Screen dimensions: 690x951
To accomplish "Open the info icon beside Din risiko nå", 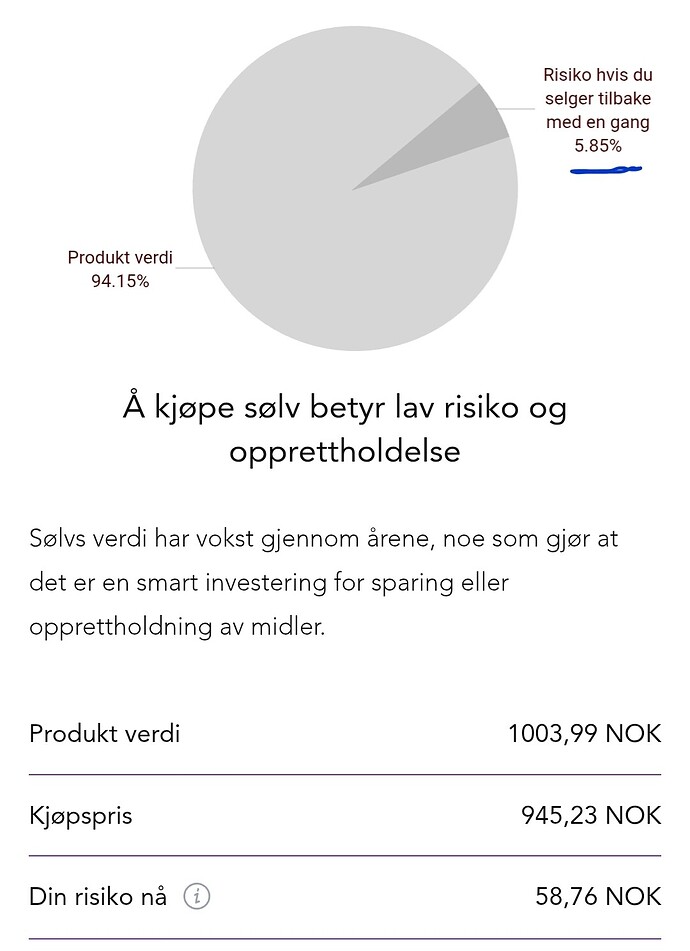I will click(197, 897).
